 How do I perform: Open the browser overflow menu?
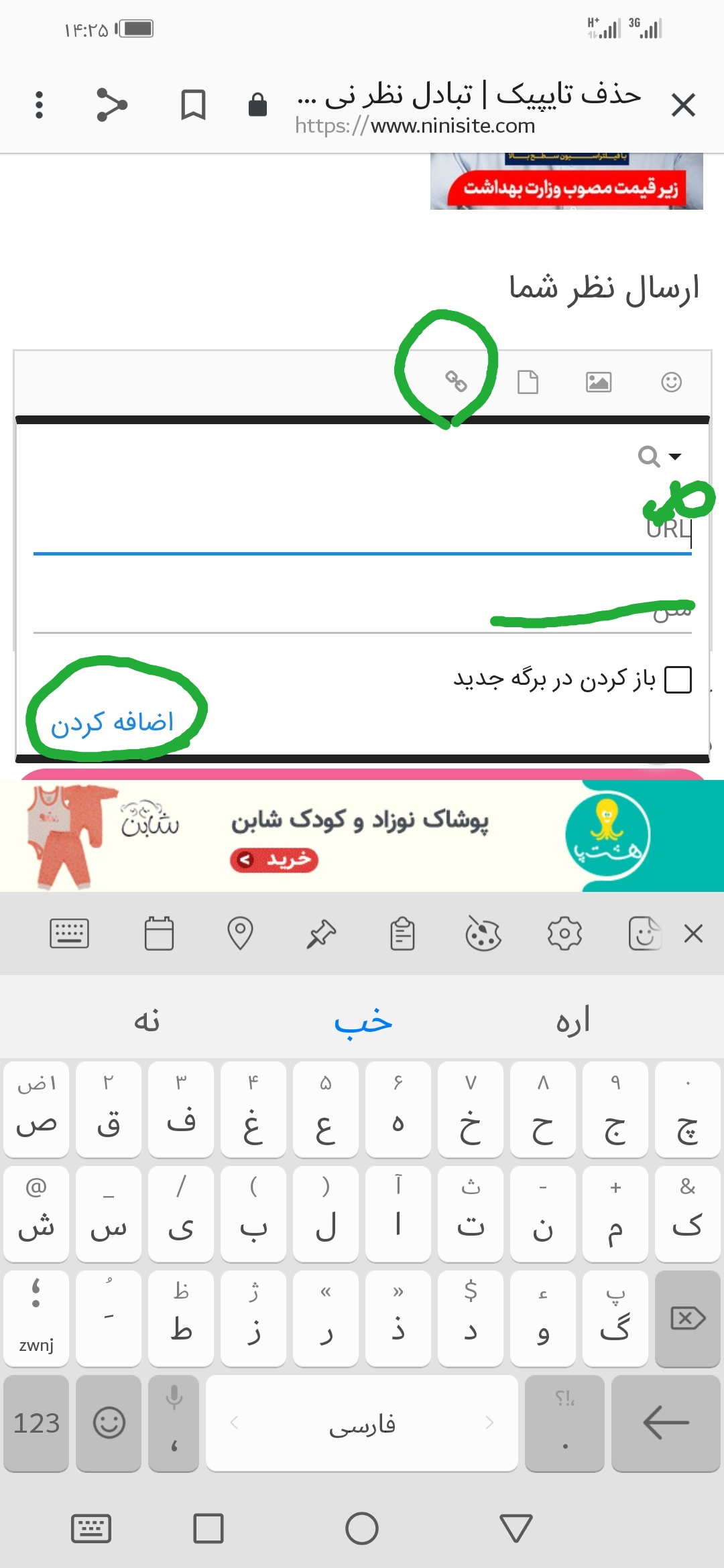point(39,105)
